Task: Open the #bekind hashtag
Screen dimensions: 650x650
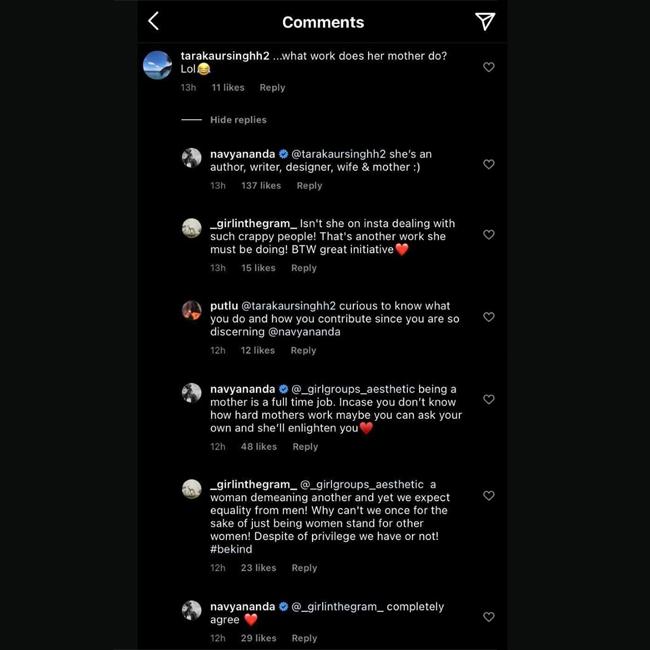Action: click(x=233, y=550)
